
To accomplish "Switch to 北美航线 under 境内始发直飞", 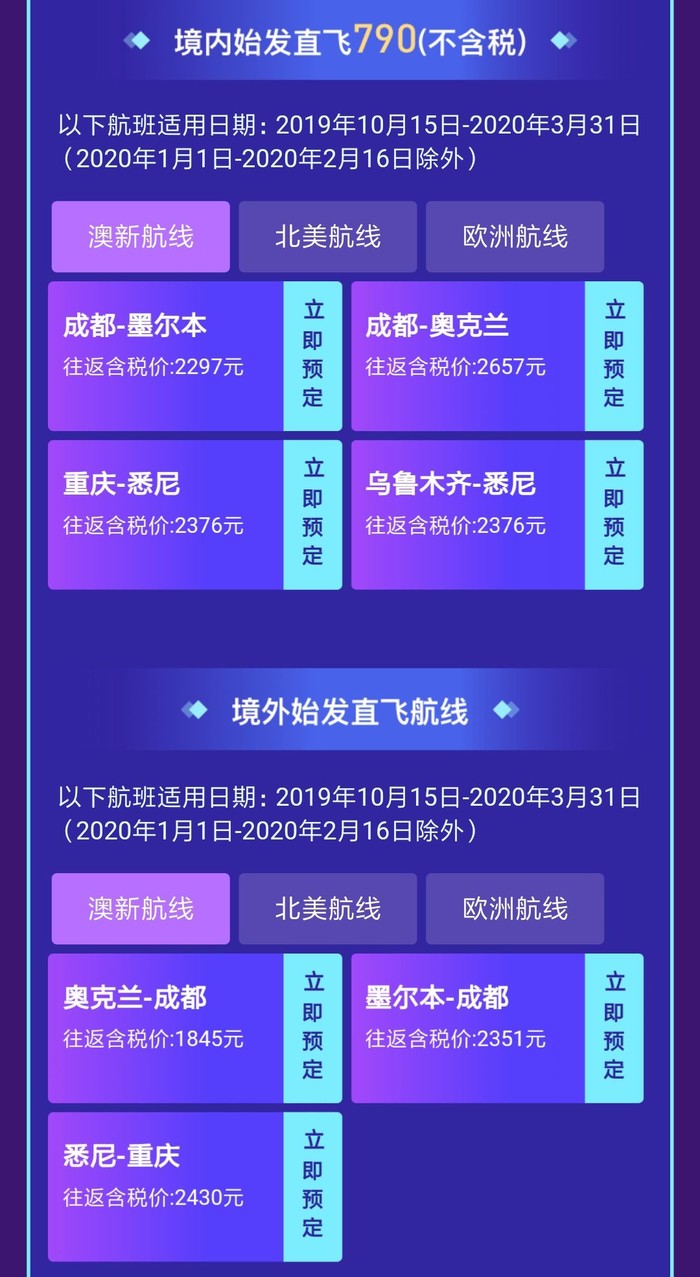I will tap(327, 237).
